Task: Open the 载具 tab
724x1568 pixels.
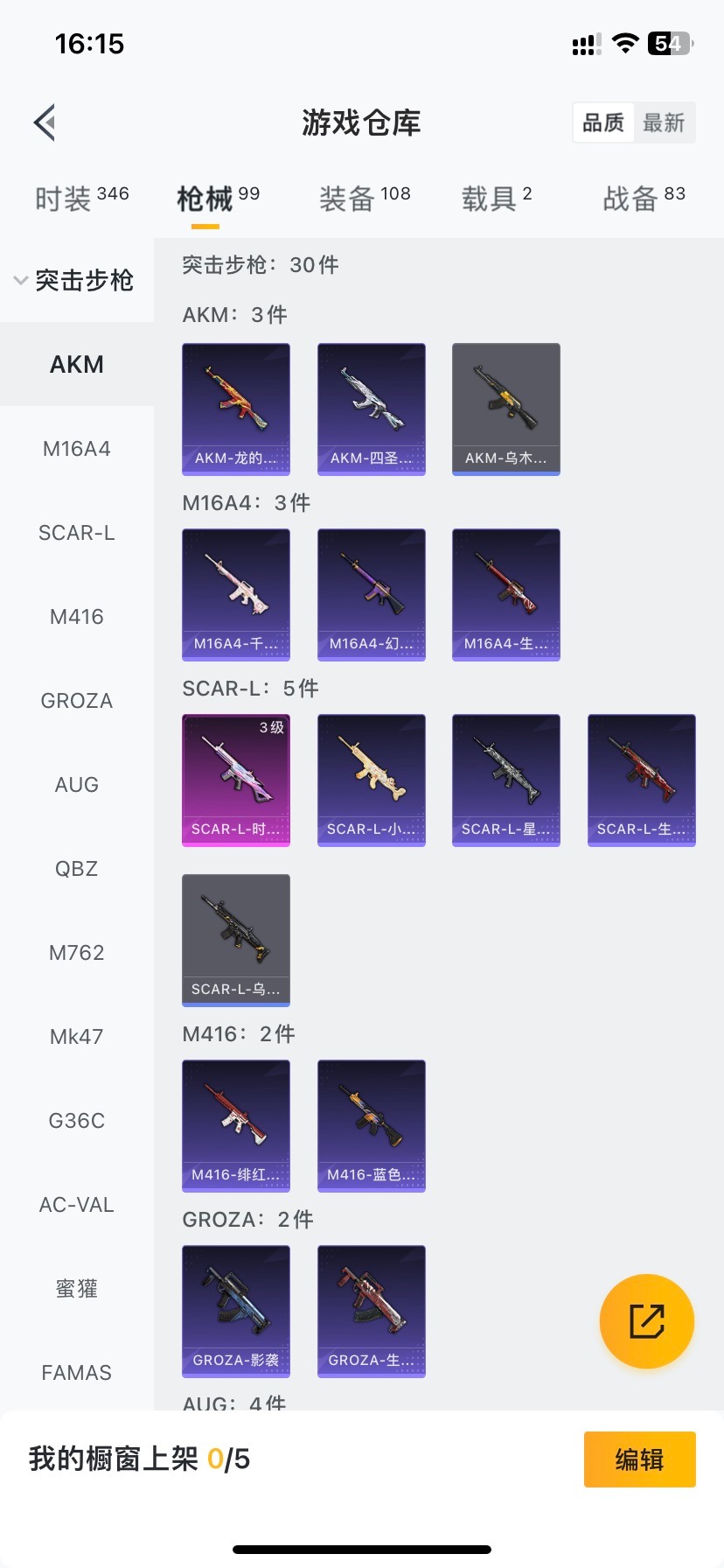Action: coord(496,199)
